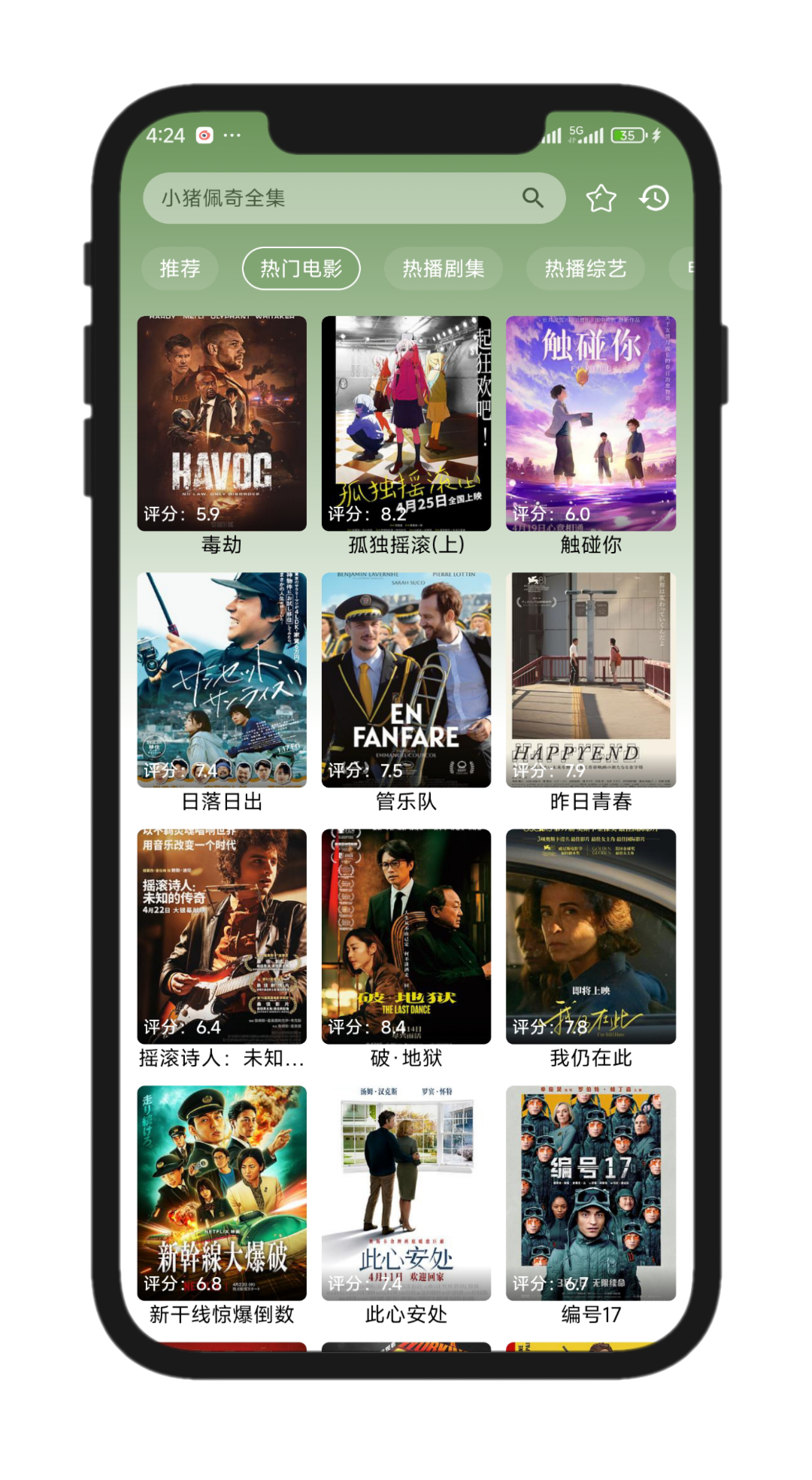Open 孤独摇滚(上) movie card
This screenshot has height=1480, width=812.
click(x=406, y=423)
